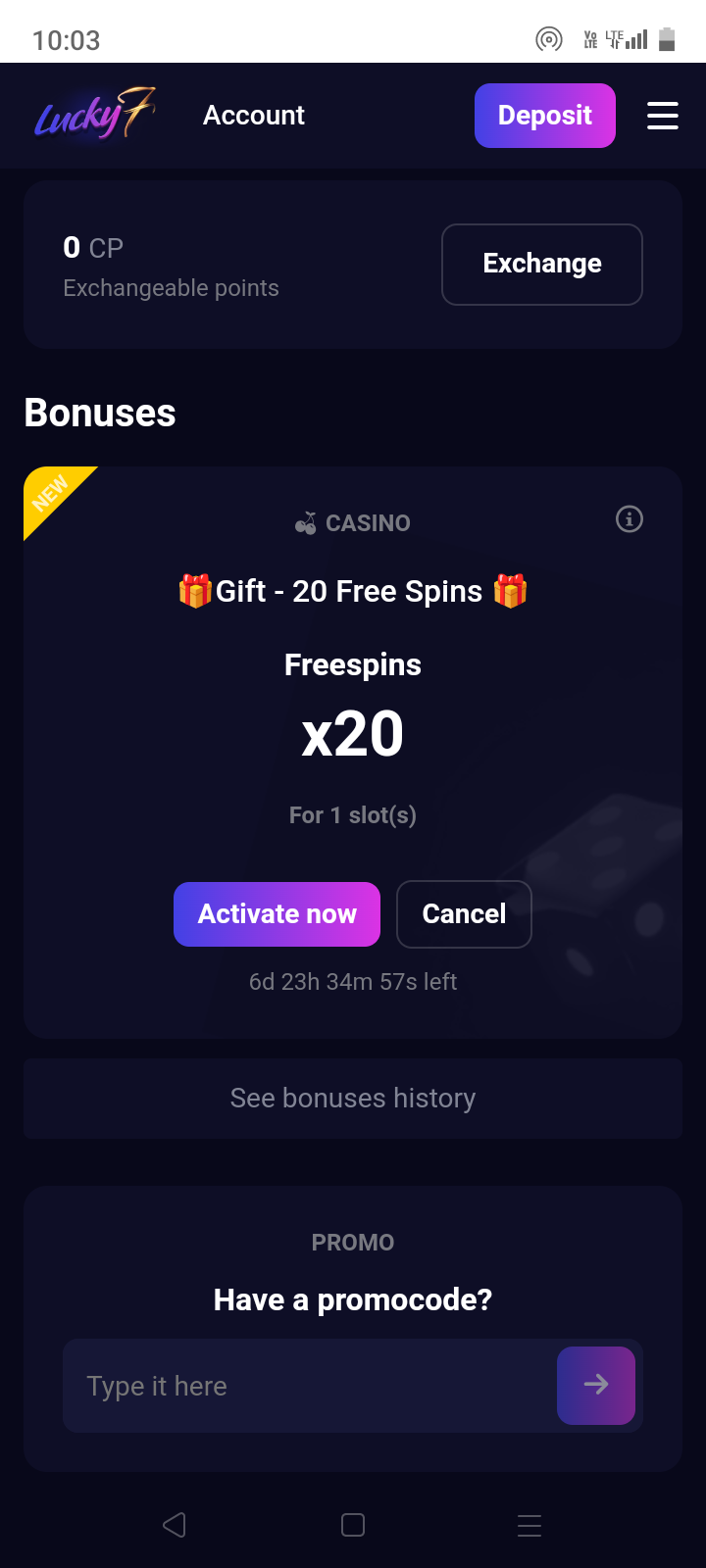The width and height of the screenshot is (706, 1568).
Task: Open the hamburger menu
Action: tap(662, 116)
